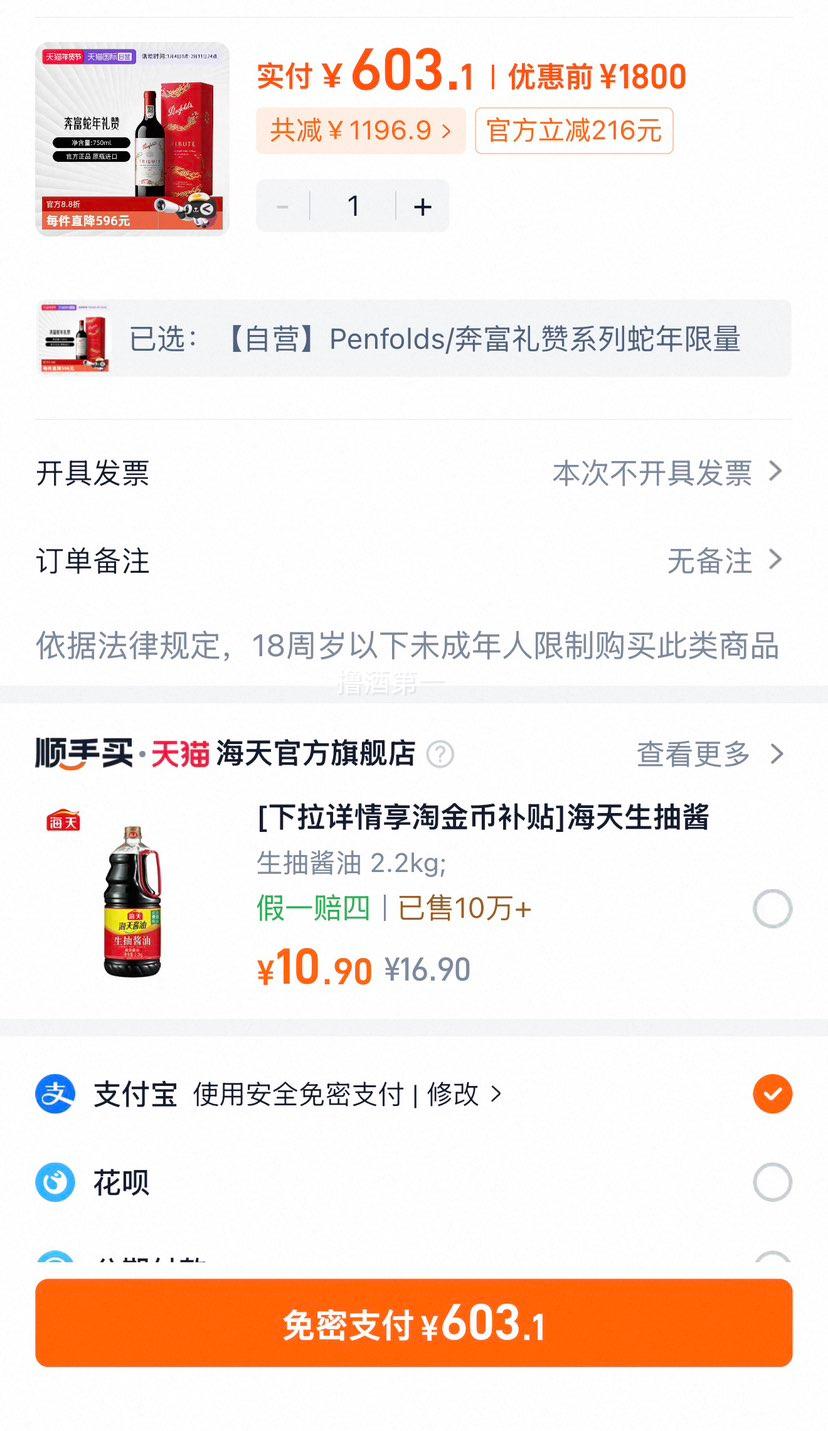Viewport: 828px width, 1431px height.
Task: Click the quantity number field showing 1
Action: [x=352, y=205]
